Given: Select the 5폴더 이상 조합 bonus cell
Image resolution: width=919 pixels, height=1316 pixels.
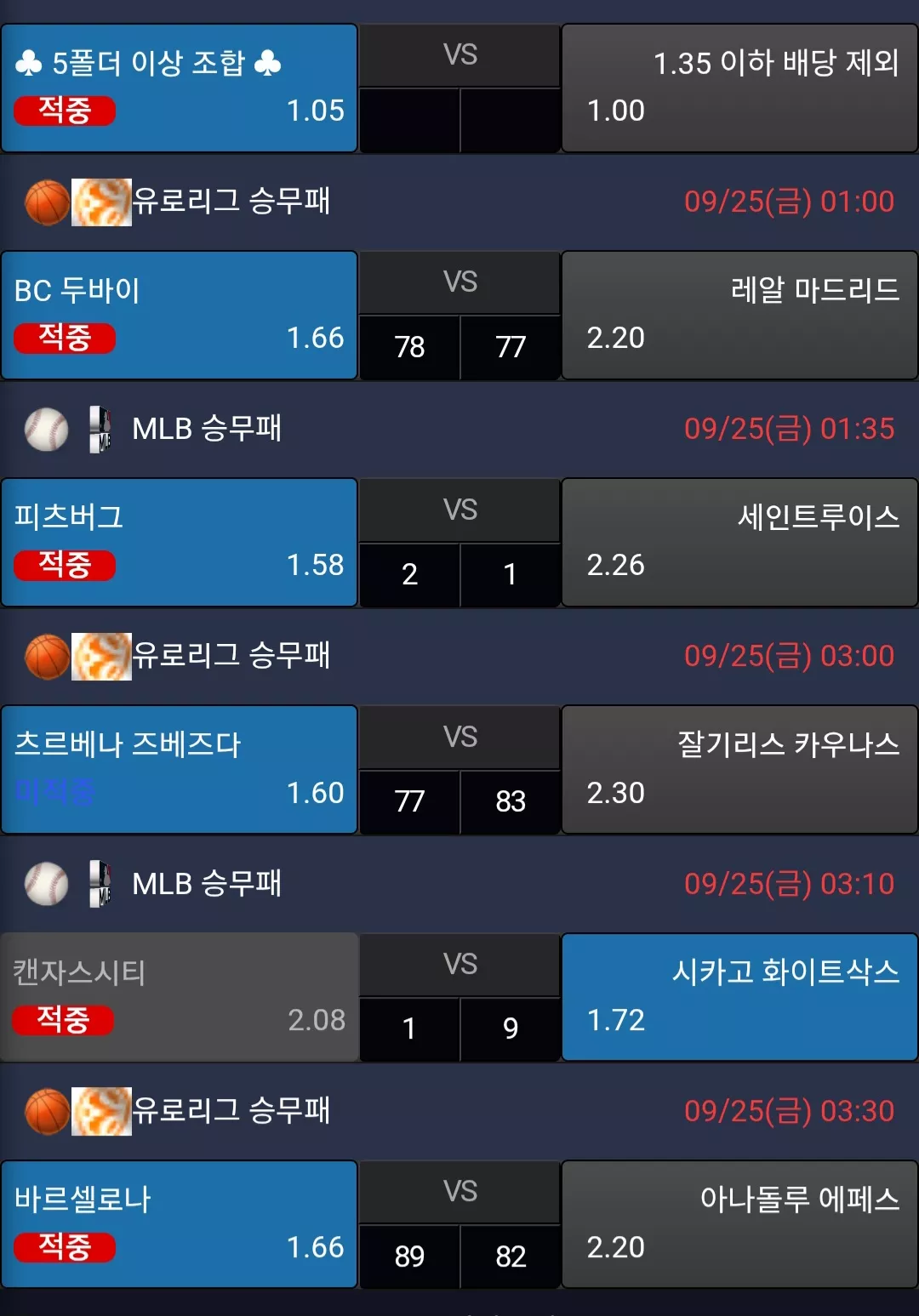Looking at the screenshot, I should pyautogui.click(x=179, y=88).
